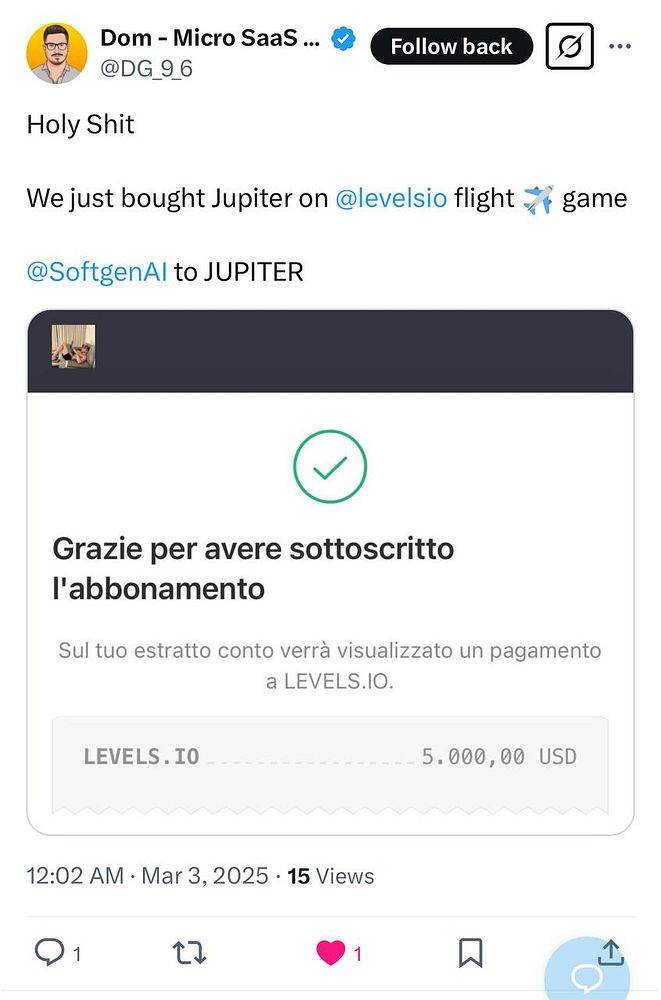661x1000 pixels.
Task: Reply to this tweet
Action: coord(50,952)
